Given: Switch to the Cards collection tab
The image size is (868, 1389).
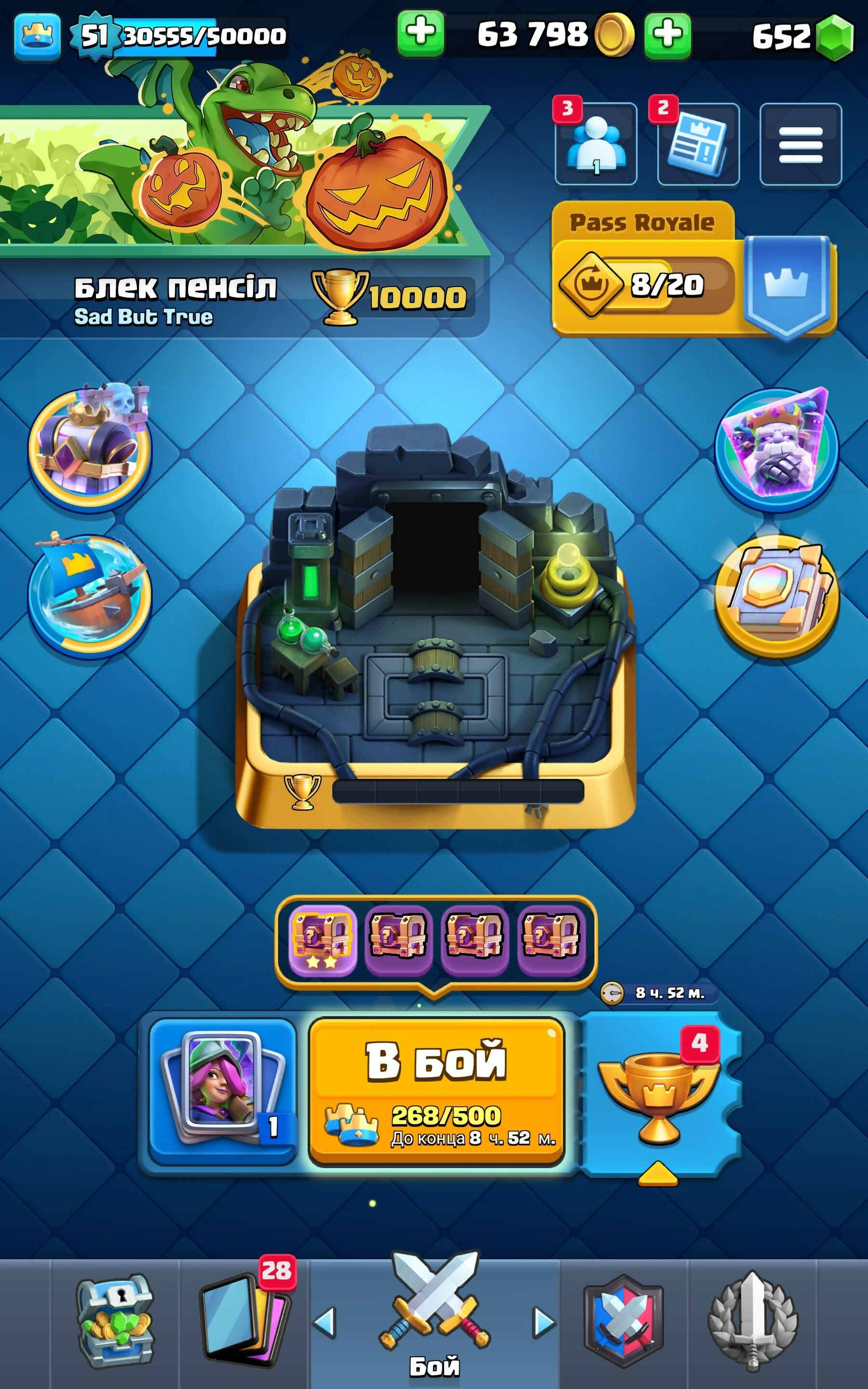Looking at the screenshot, I should tap(245, 1323).
